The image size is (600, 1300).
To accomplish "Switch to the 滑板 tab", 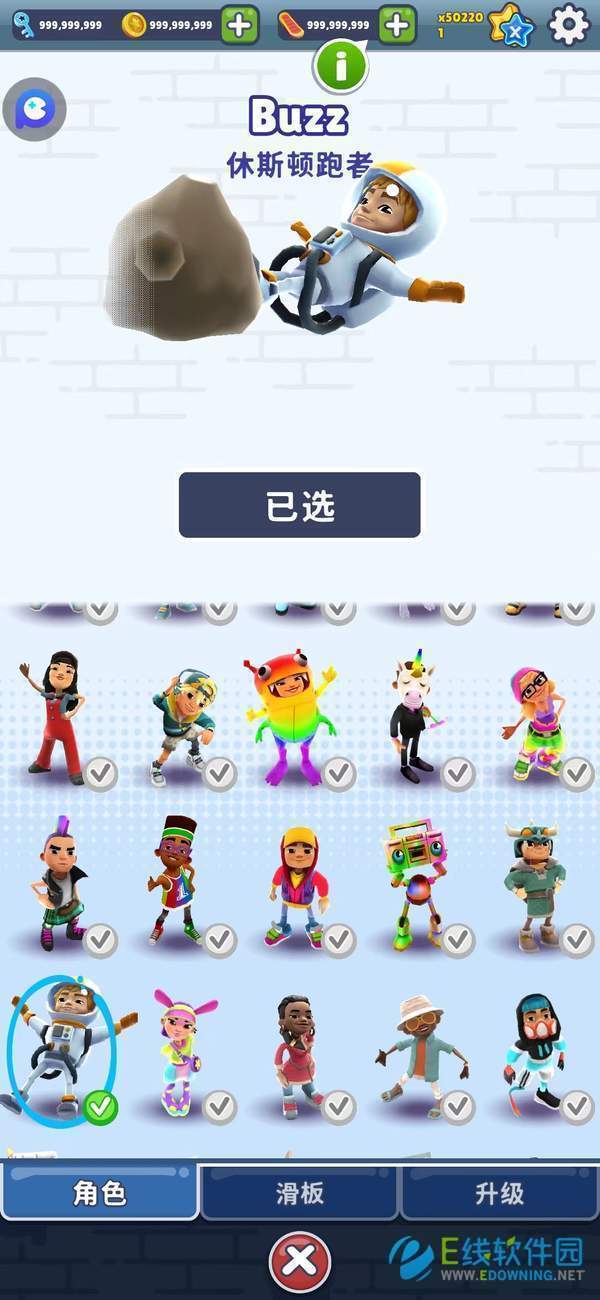I will click(300, 1193).
